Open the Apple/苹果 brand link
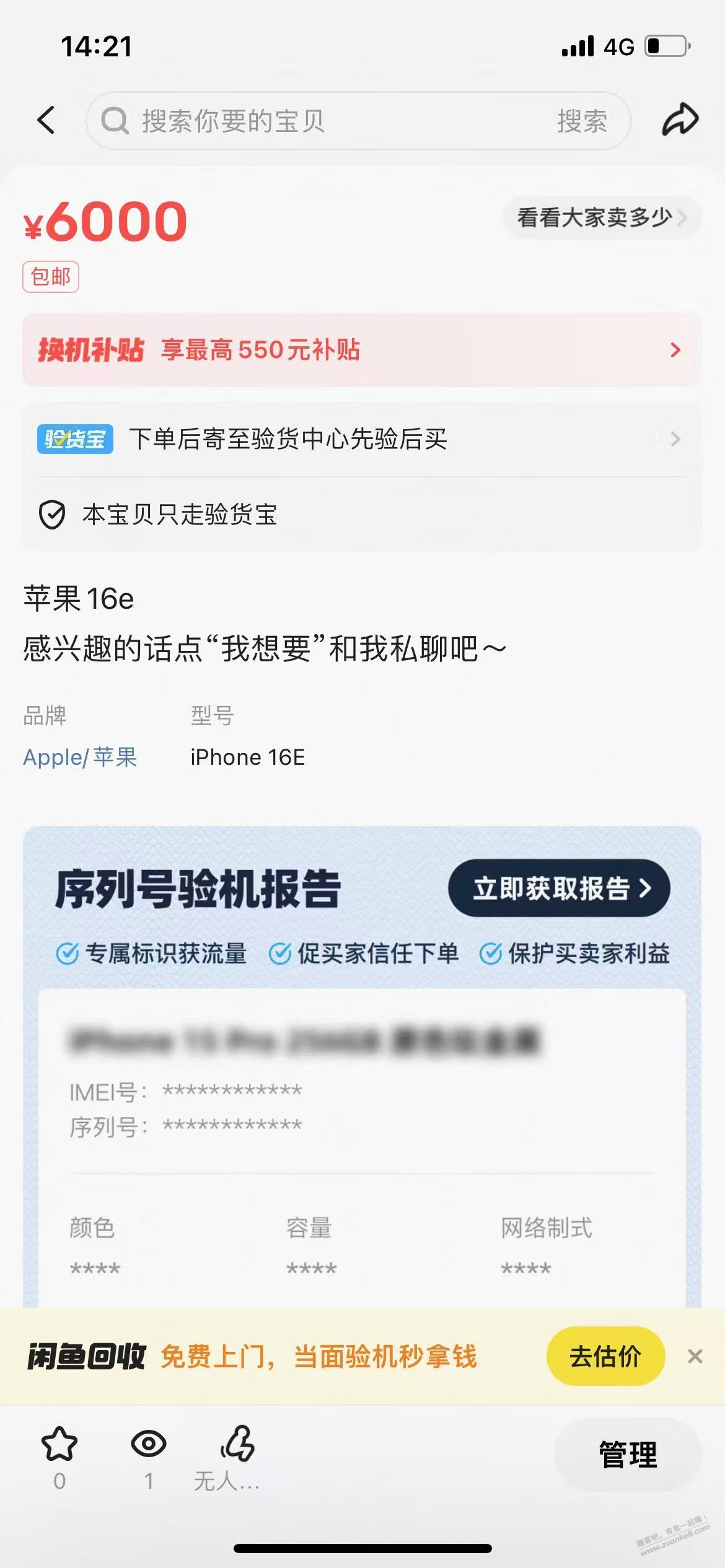The image size is (725, 1568). click(80, 757)
